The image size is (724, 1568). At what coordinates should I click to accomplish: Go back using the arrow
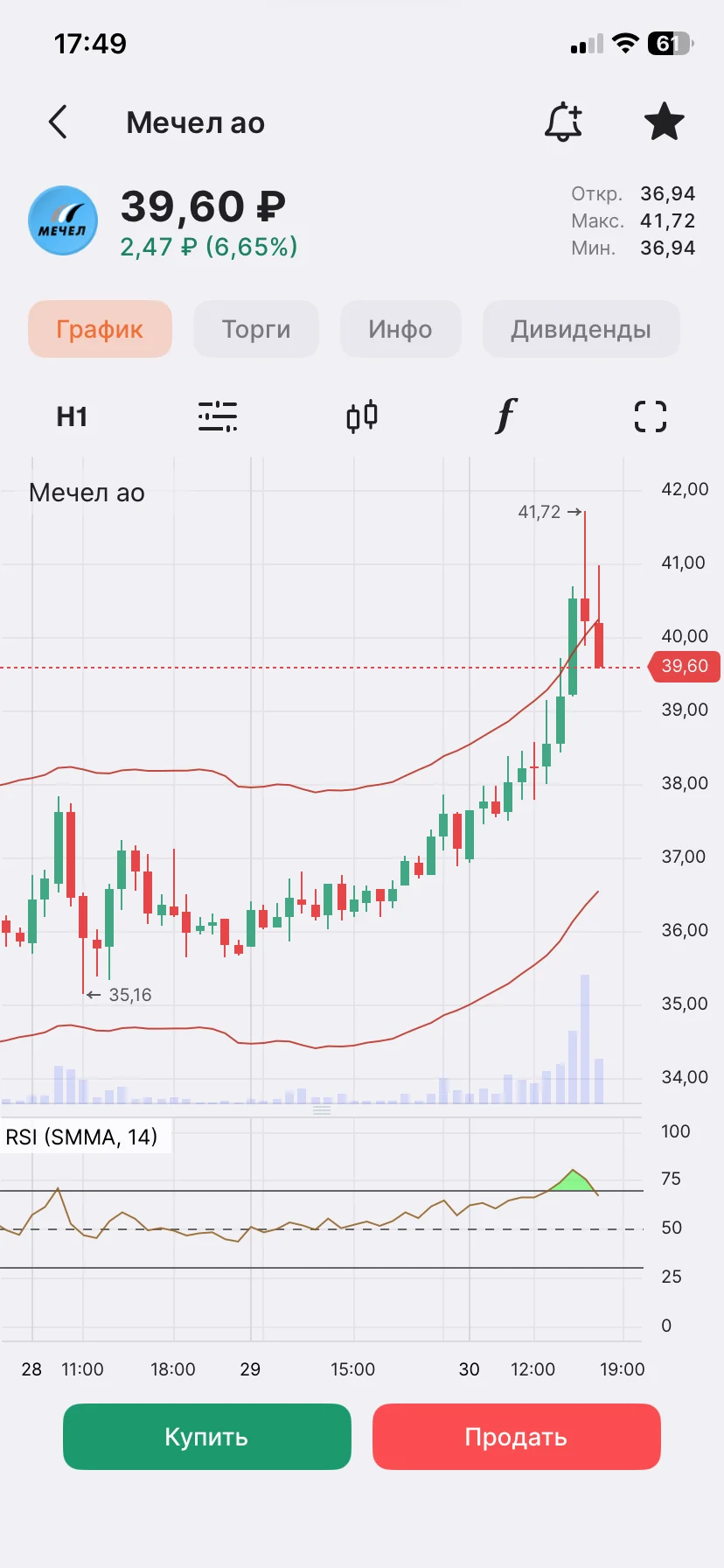pos(58,122)
